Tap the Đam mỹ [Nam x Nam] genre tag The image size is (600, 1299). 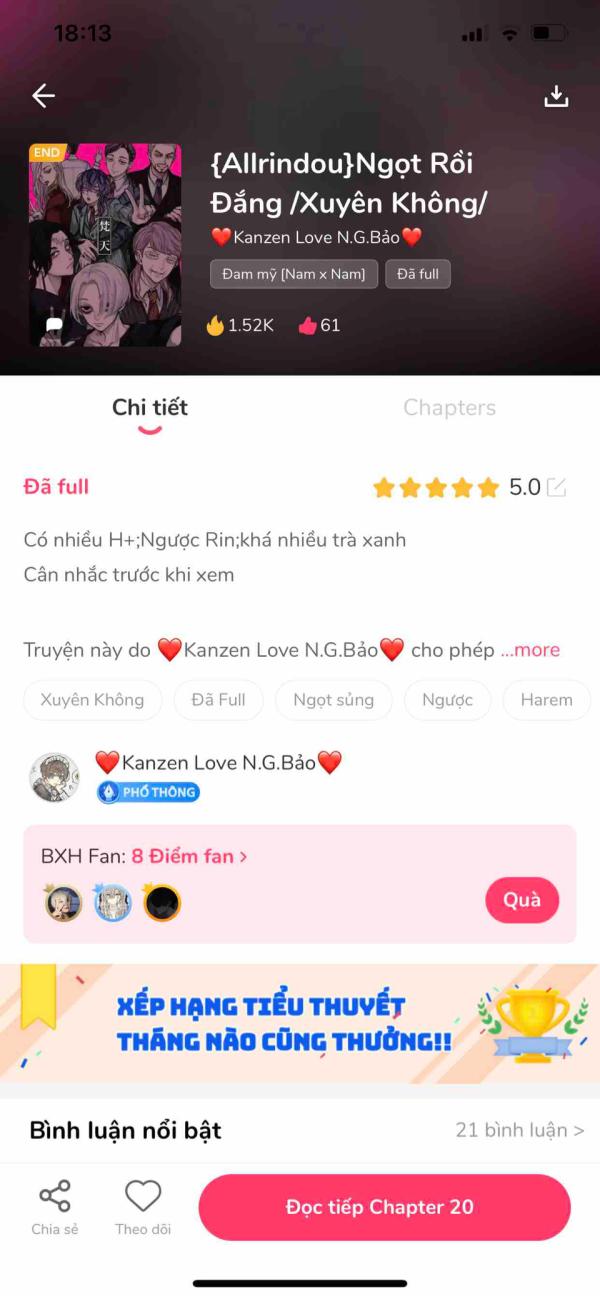pos(294,274)
